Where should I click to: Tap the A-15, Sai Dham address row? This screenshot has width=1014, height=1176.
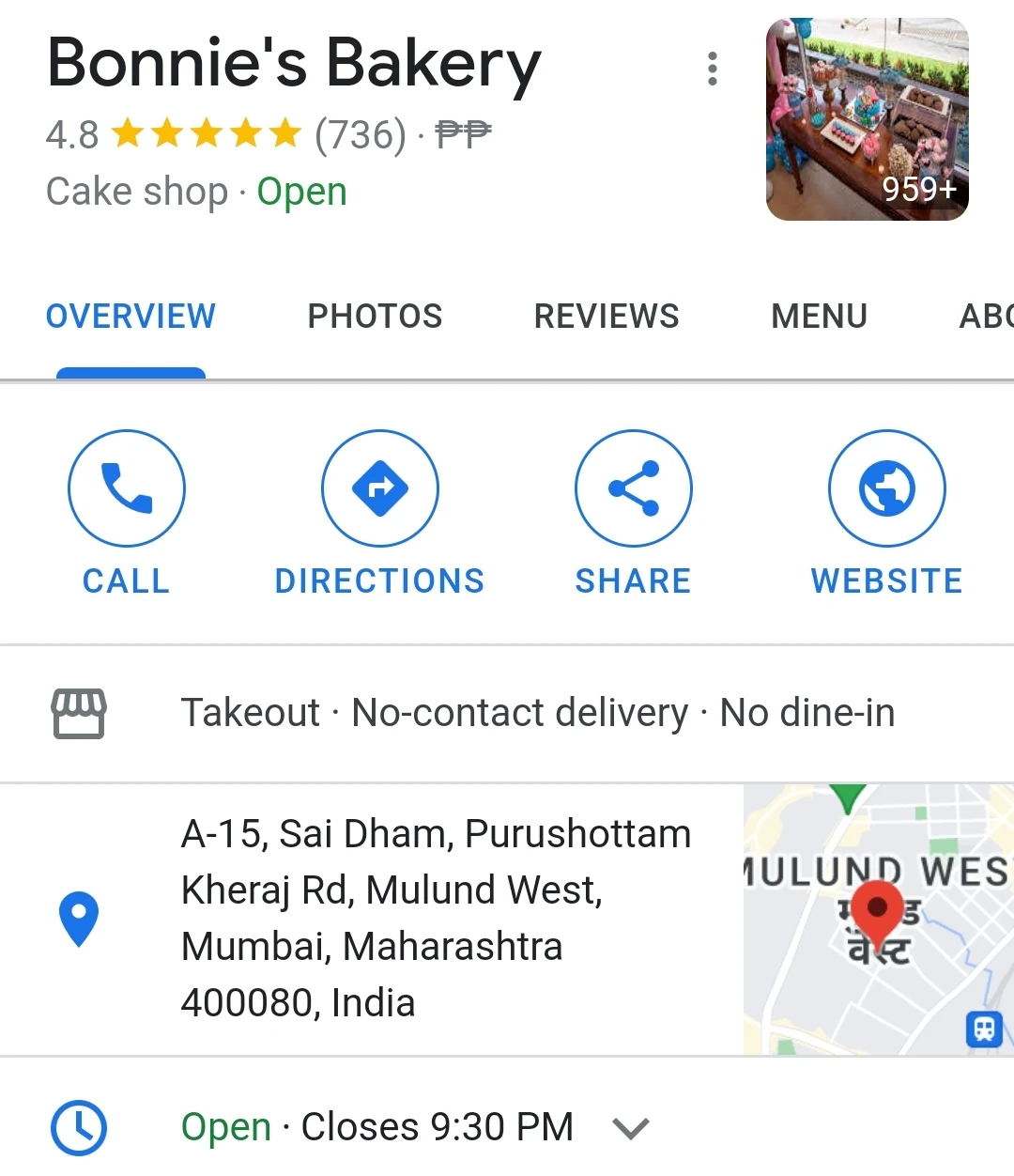[437, 918]
